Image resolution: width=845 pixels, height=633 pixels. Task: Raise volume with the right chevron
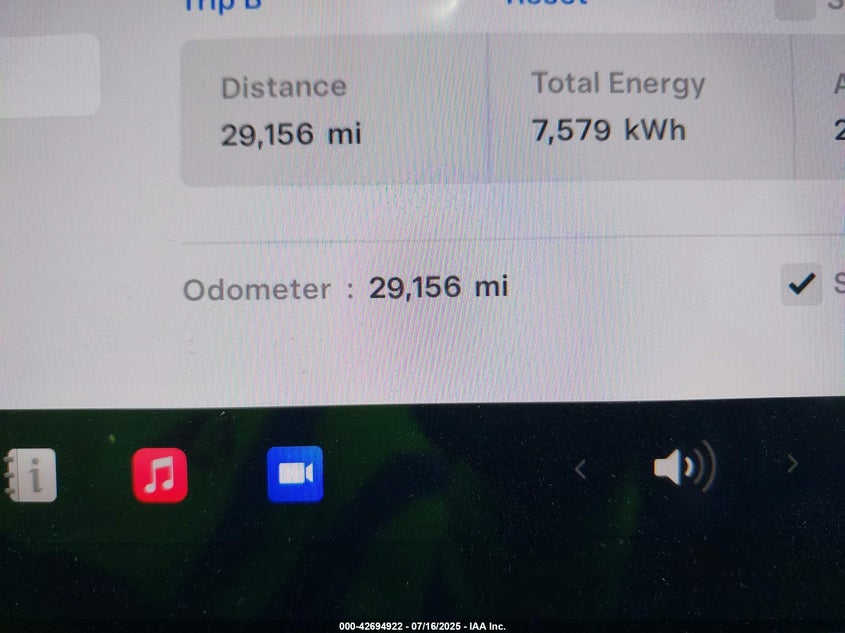792,463
